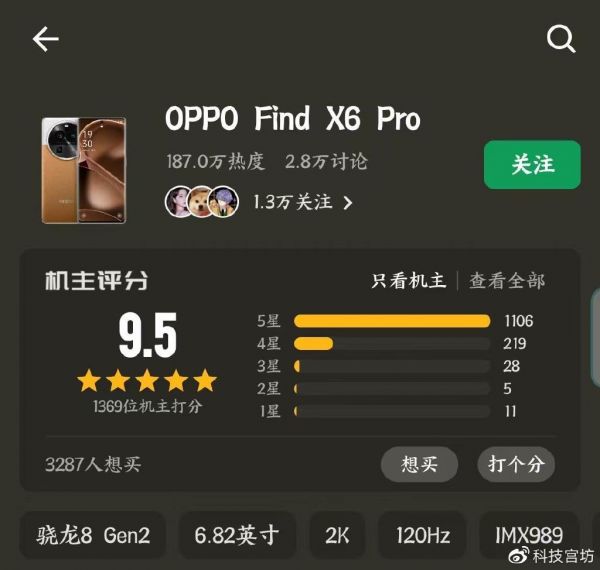Rate the phone with 打个分
Screen dimensions: 600x570
[516, 464]
